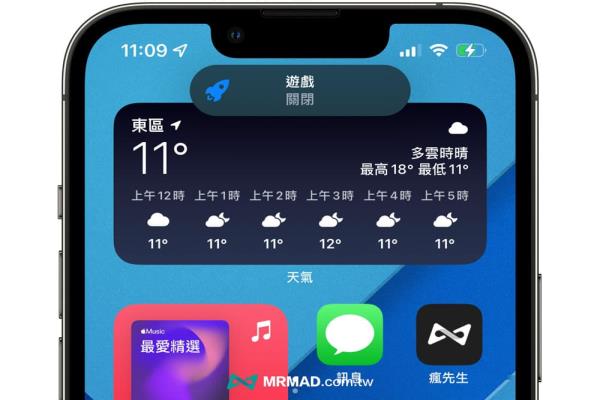
Task: Tap the 遊戲 focus mode banner
Action: (x=300, y=91)
